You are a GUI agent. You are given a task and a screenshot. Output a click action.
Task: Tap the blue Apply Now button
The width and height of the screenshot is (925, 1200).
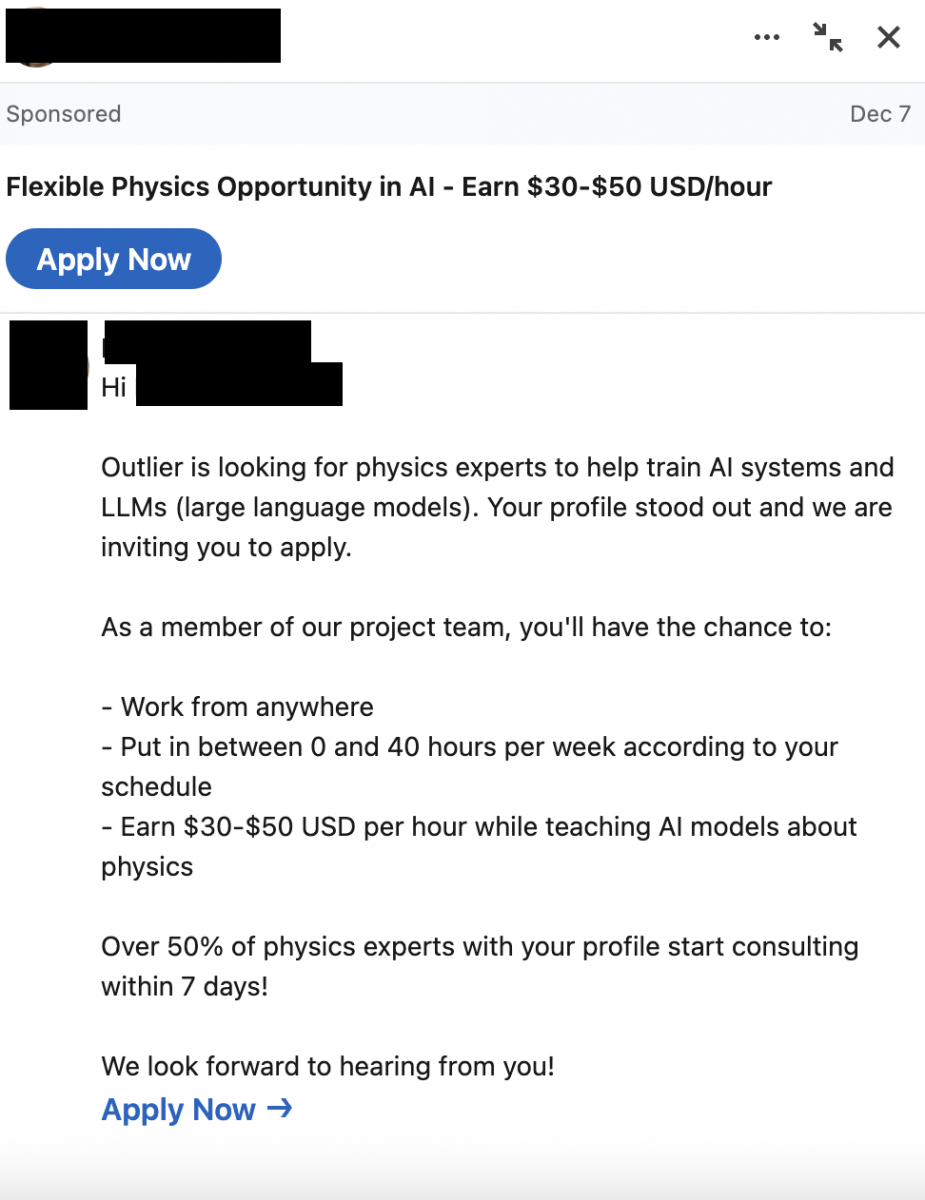(114, 259)
